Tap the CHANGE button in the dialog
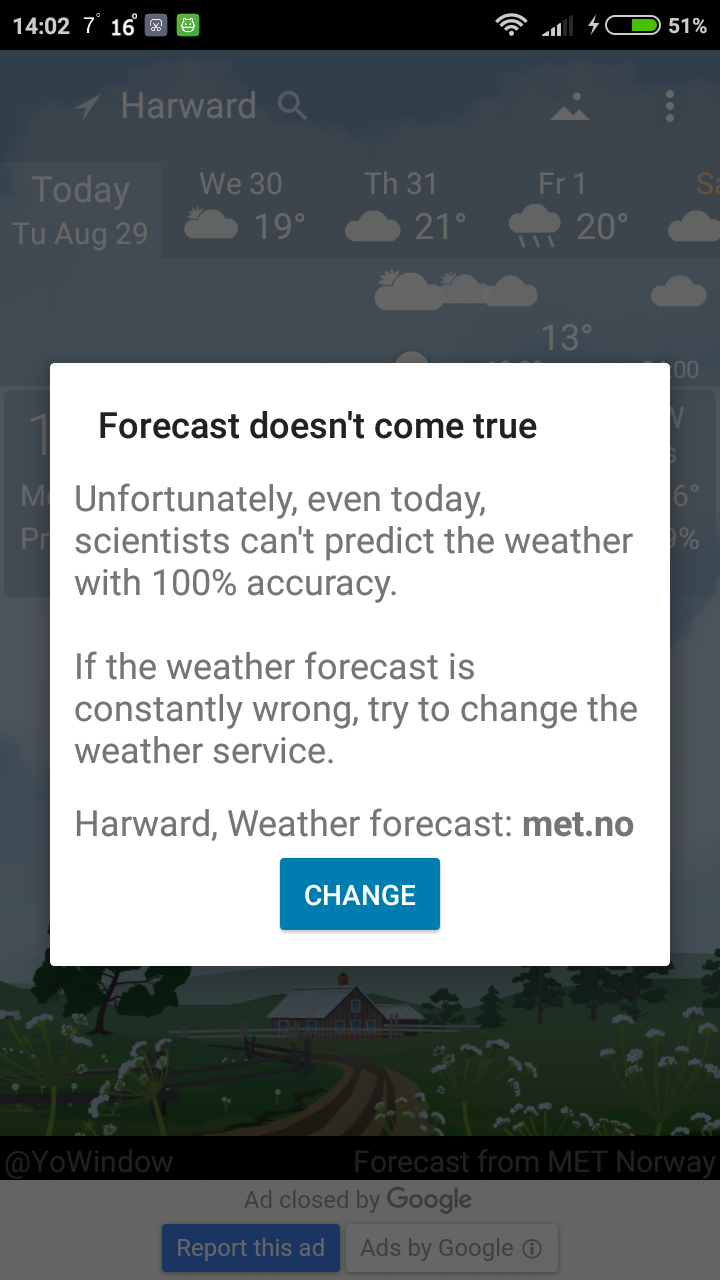 pyautogui.click(x=360, y=894)
